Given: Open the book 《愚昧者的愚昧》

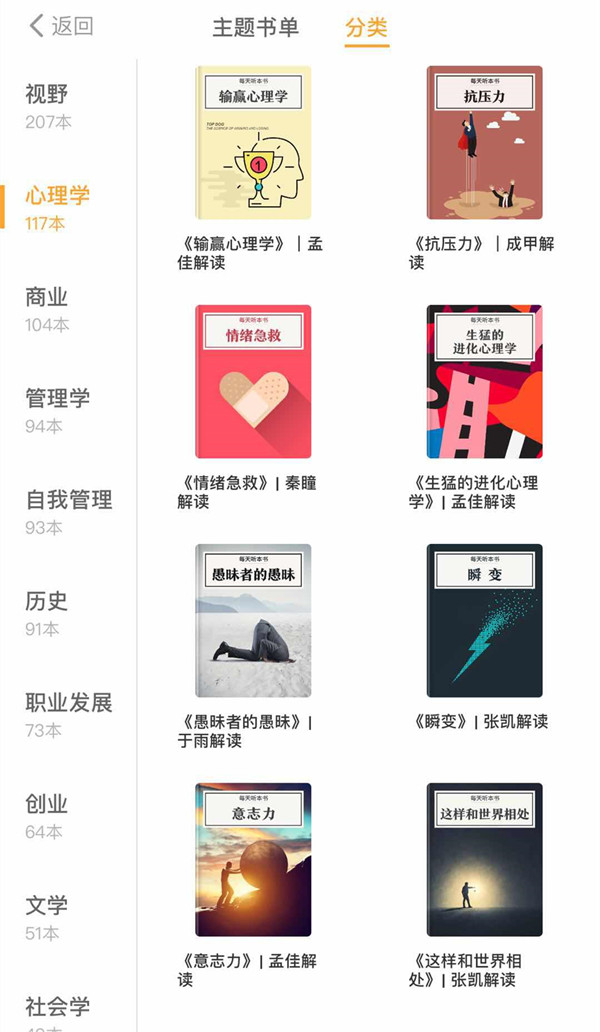Looking at the screenshot, I should click(x=253, y=620).
